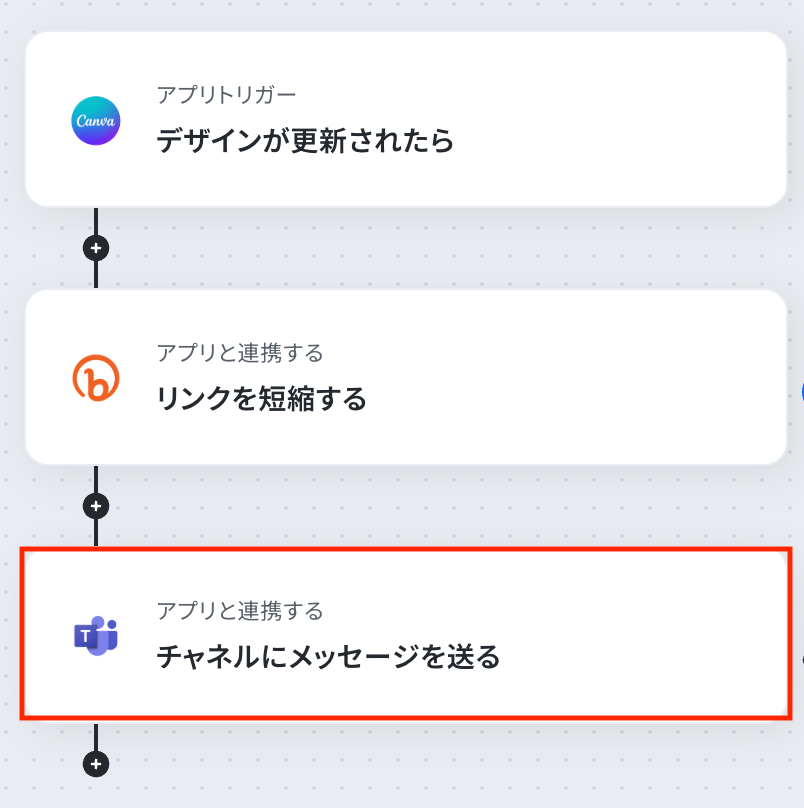Open the チャネルにメッセージを送る step card

[405, 635]
